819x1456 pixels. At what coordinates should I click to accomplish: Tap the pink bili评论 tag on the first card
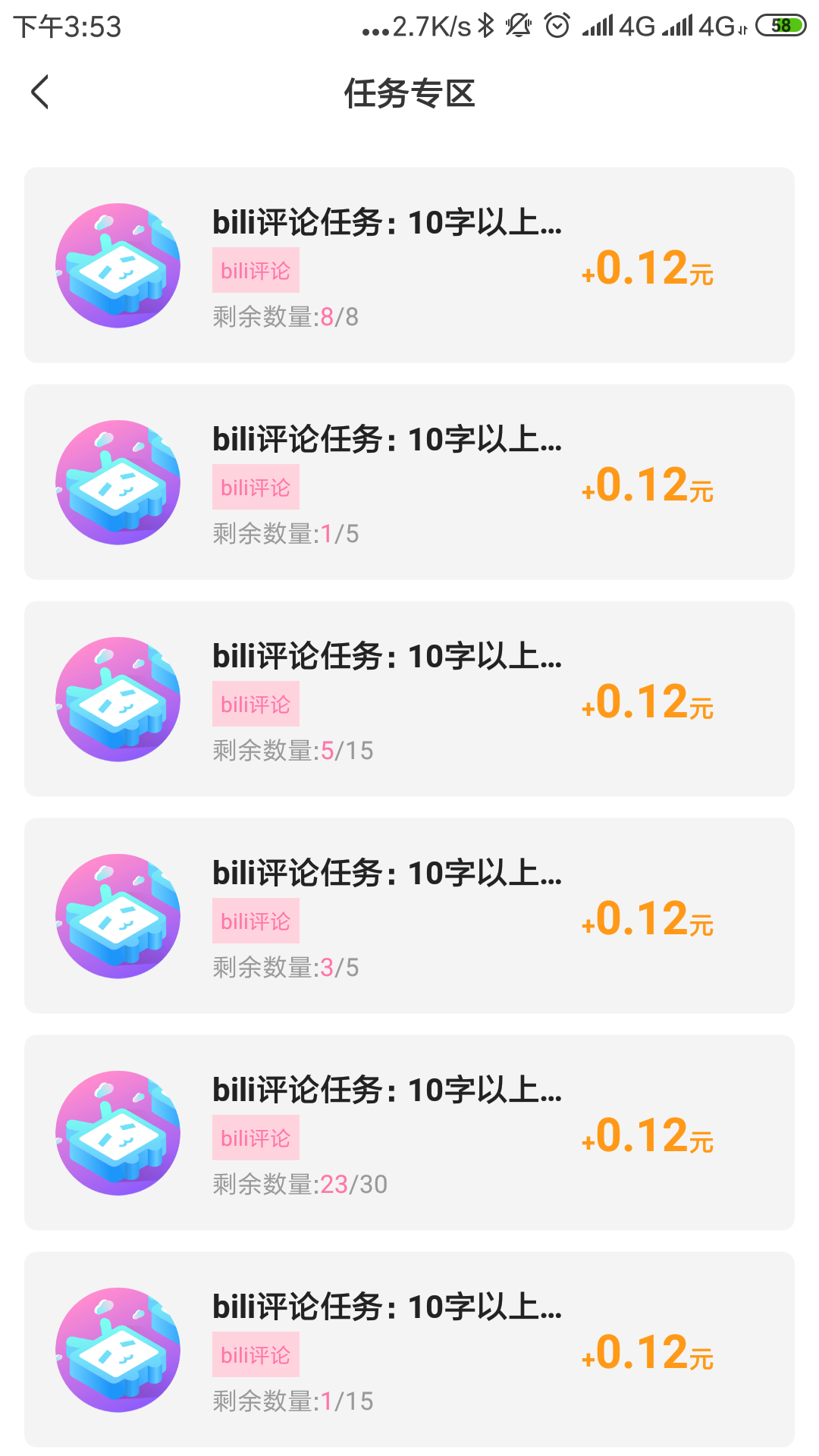pyautogui.click(x=256, y=269)
